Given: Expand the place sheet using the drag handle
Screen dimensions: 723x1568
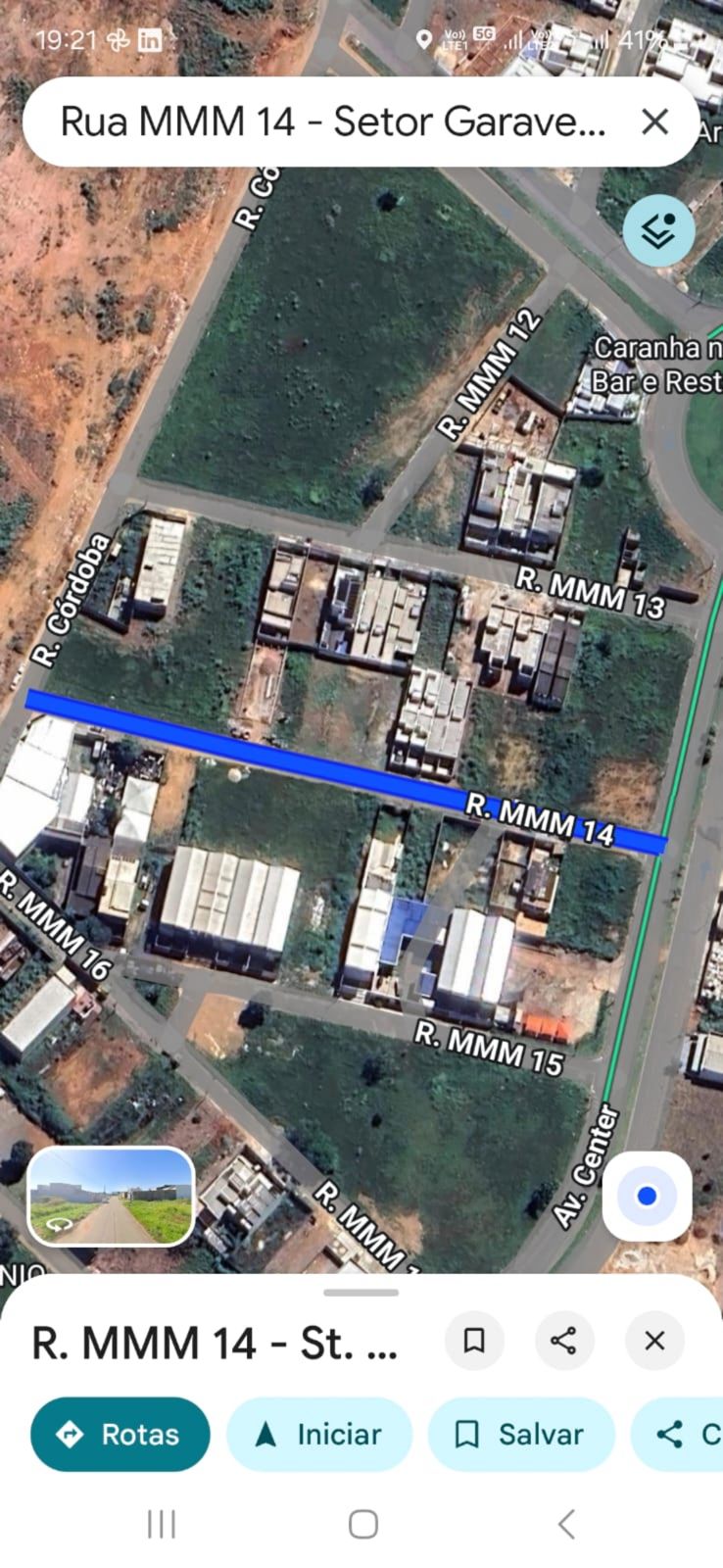Looking at the screenshot, I should (x=361, y=1293).
